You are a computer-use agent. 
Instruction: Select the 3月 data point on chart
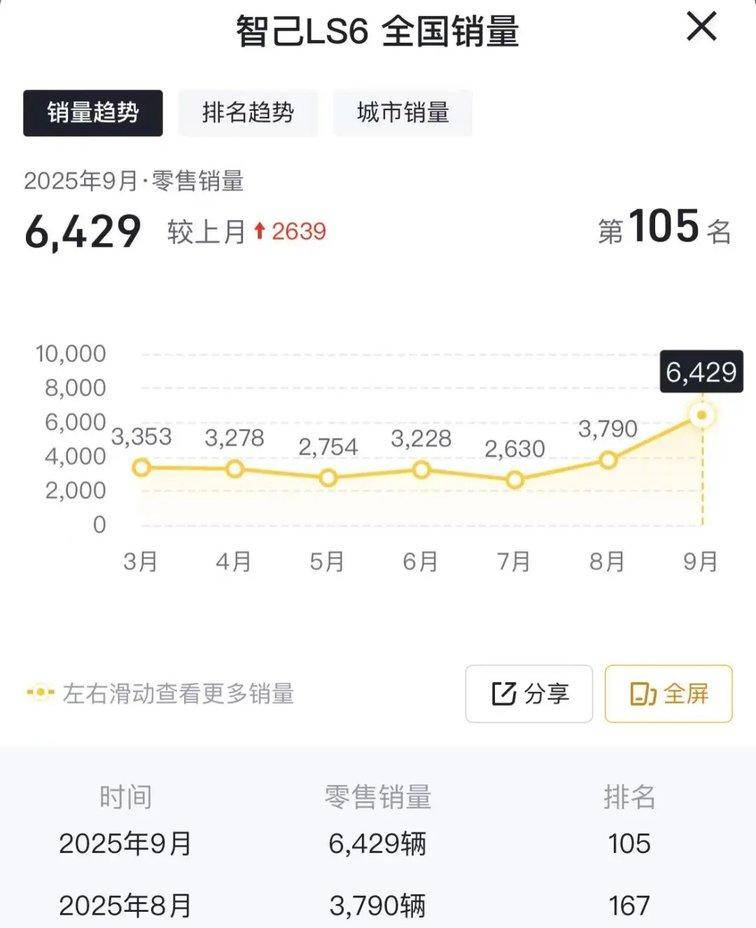[x=141, y=467]
